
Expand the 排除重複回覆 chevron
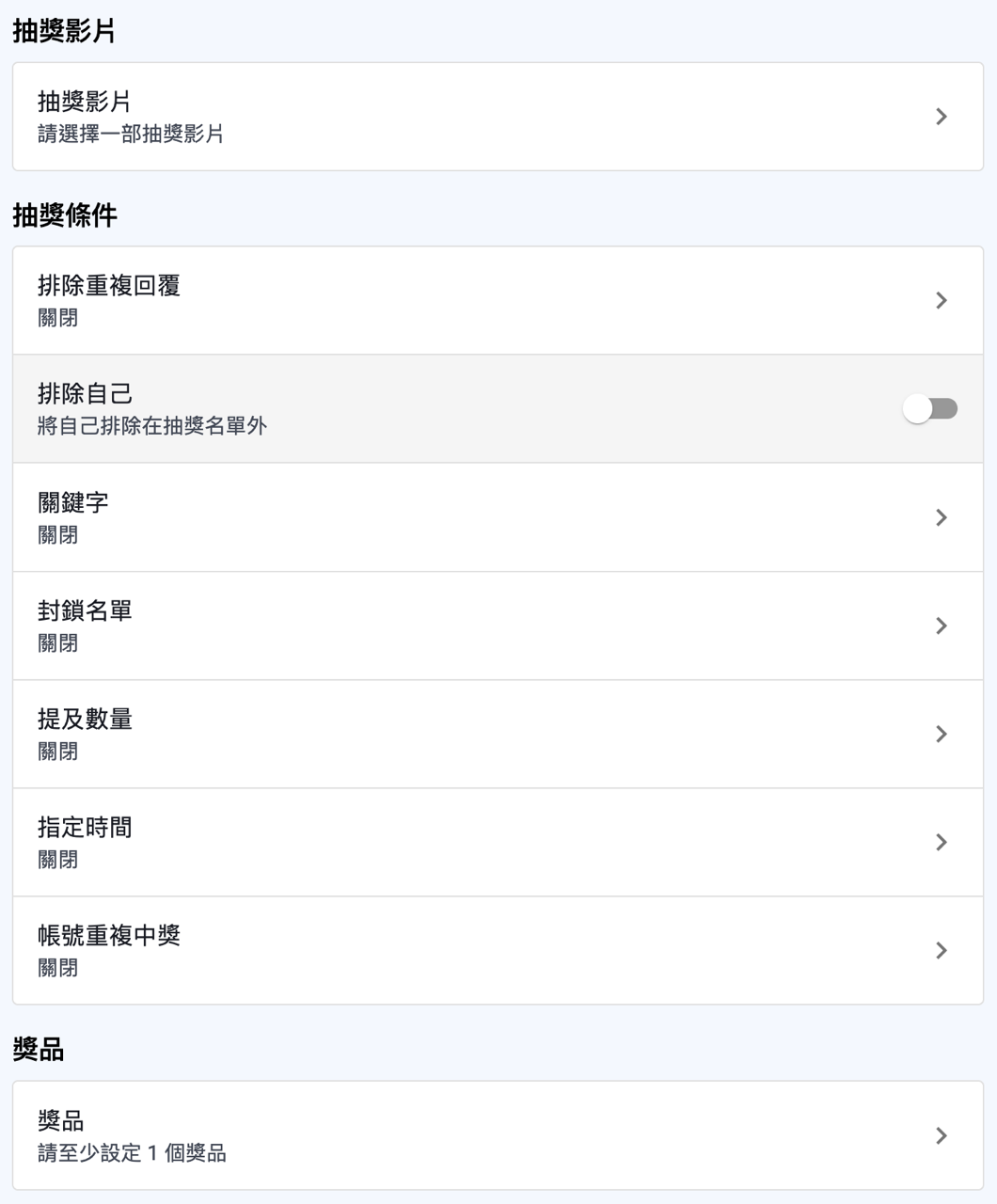pos(940,299)
